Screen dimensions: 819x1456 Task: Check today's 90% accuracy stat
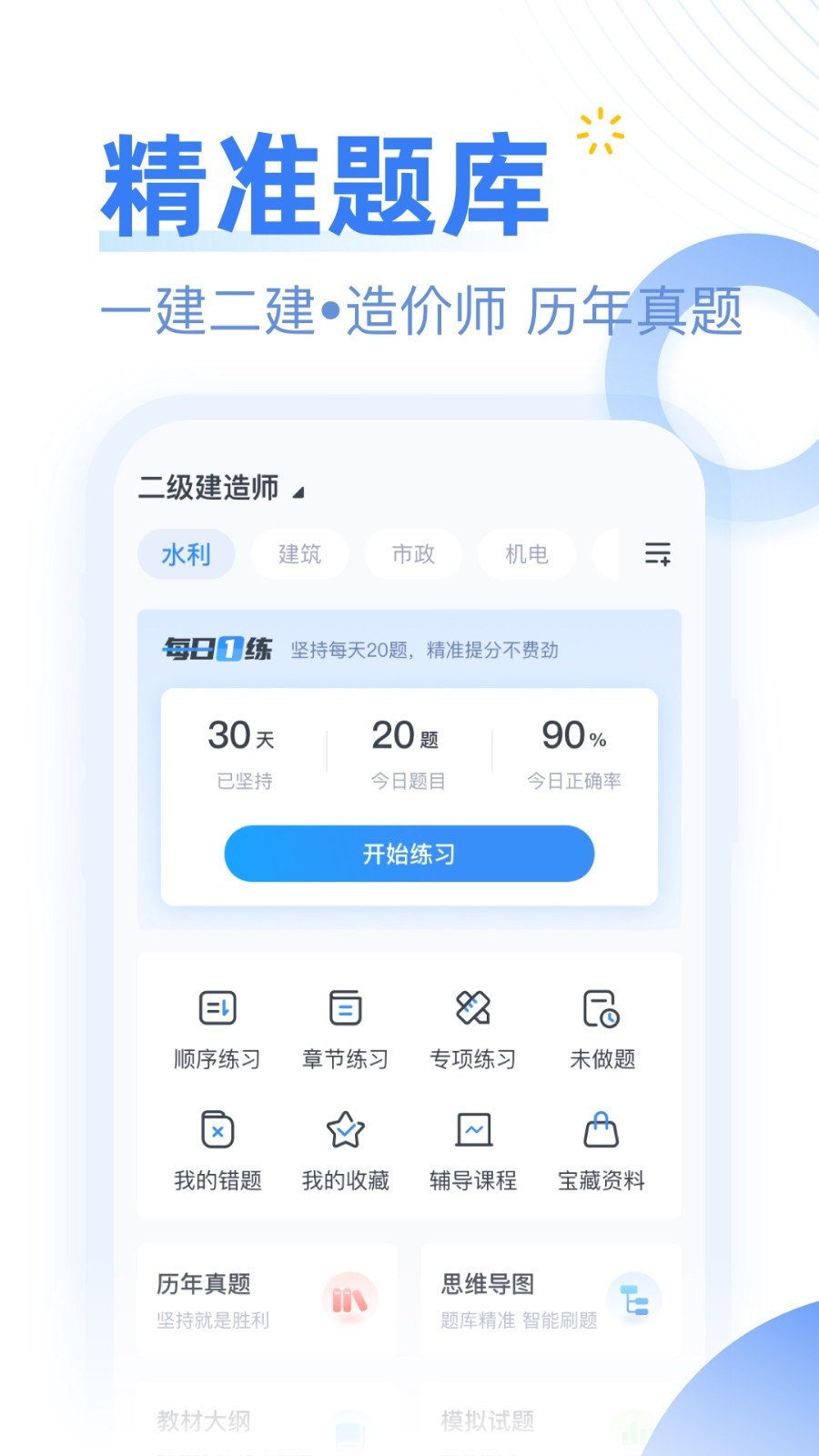tap(573, 752)
